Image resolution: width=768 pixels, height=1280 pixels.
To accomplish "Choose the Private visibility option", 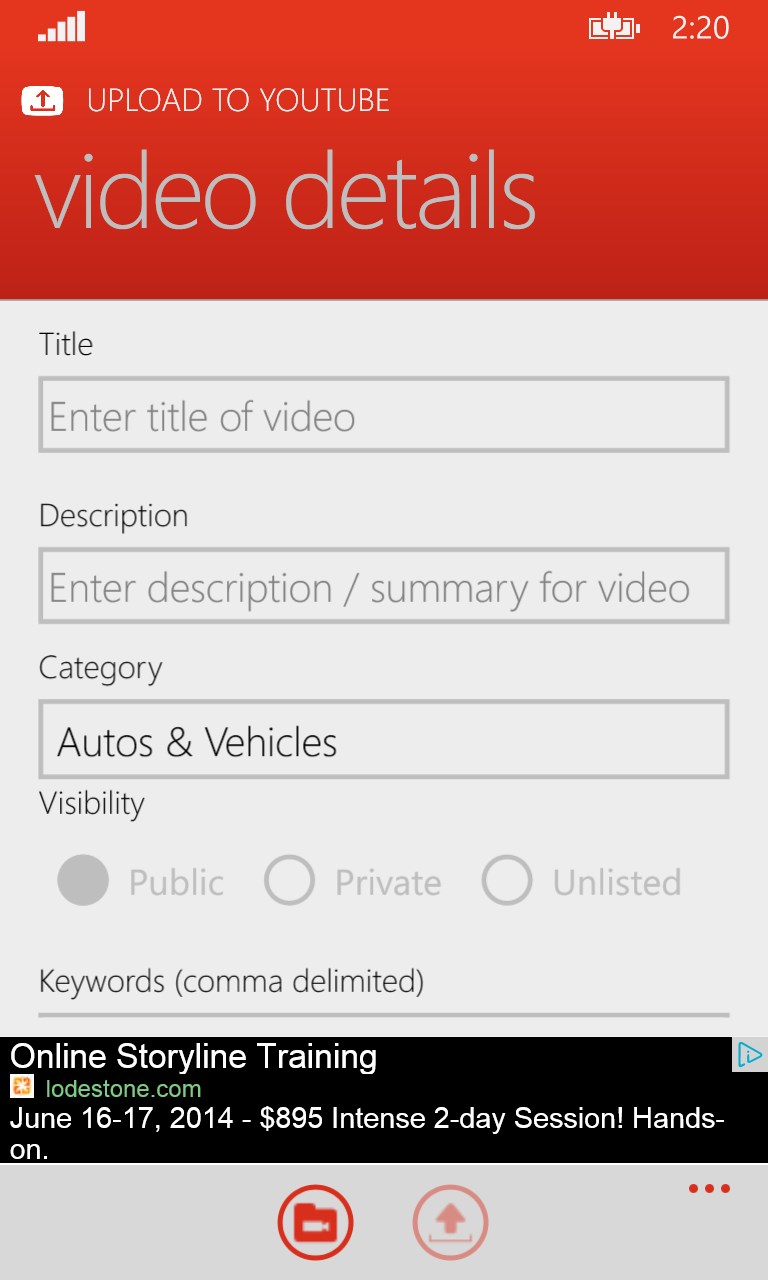I will click(353, 881).
